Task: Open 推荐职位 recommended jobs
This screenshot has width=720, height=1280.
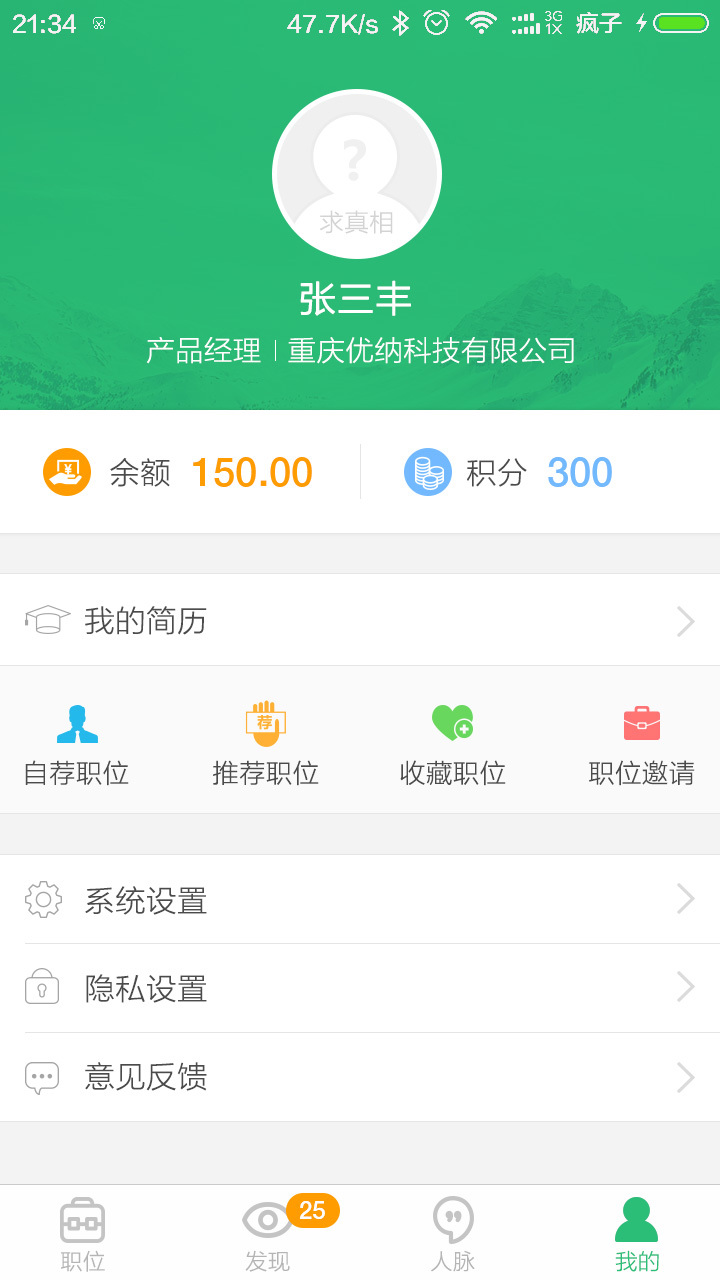Action: tap(265, 745)
